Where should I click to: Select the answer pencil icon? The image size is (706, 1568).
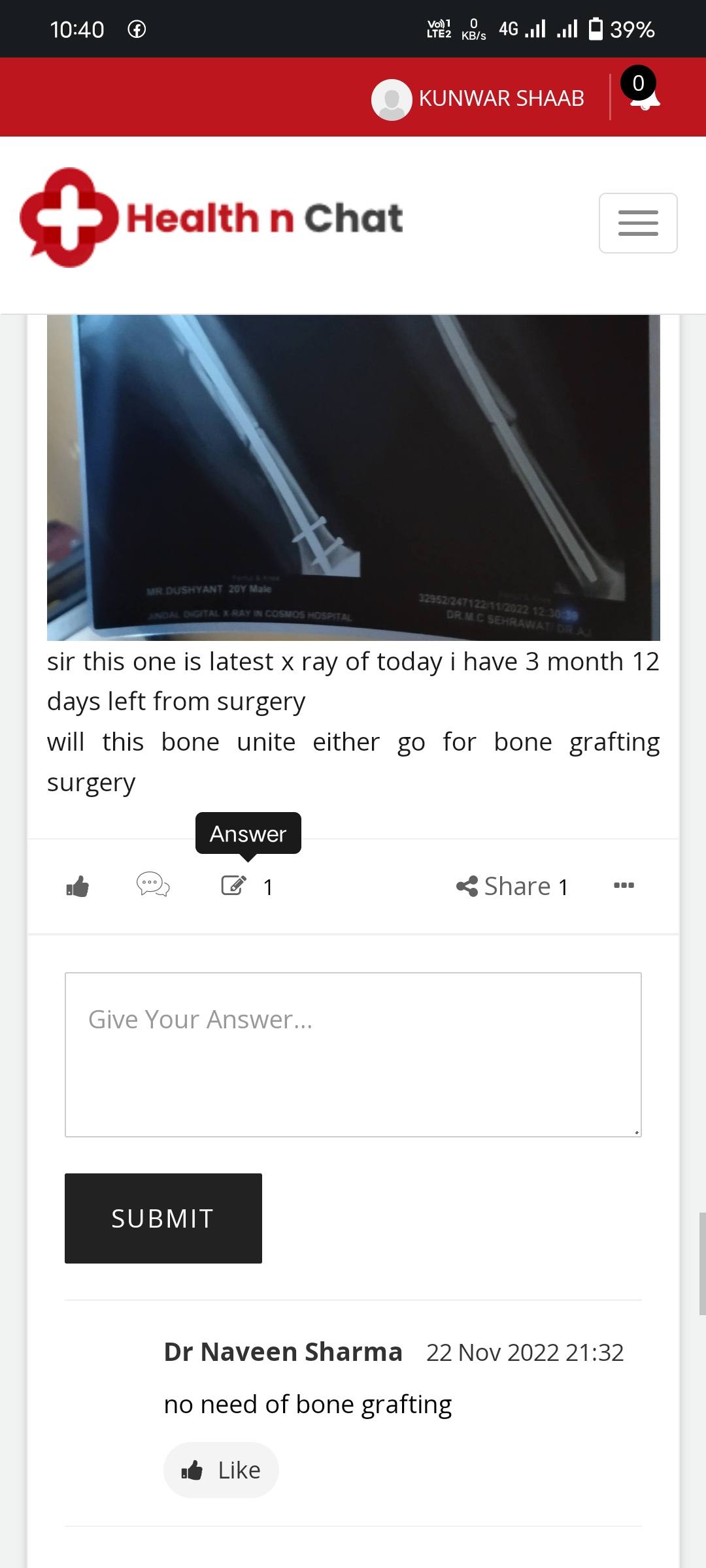(x=234, y=886)
